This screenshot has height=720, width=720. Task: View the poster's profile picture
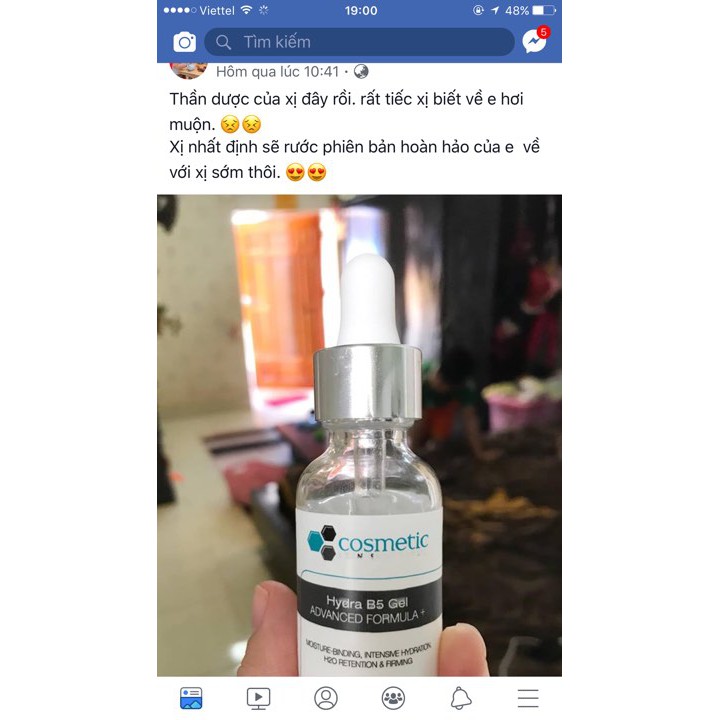click(x=189, y=70)
